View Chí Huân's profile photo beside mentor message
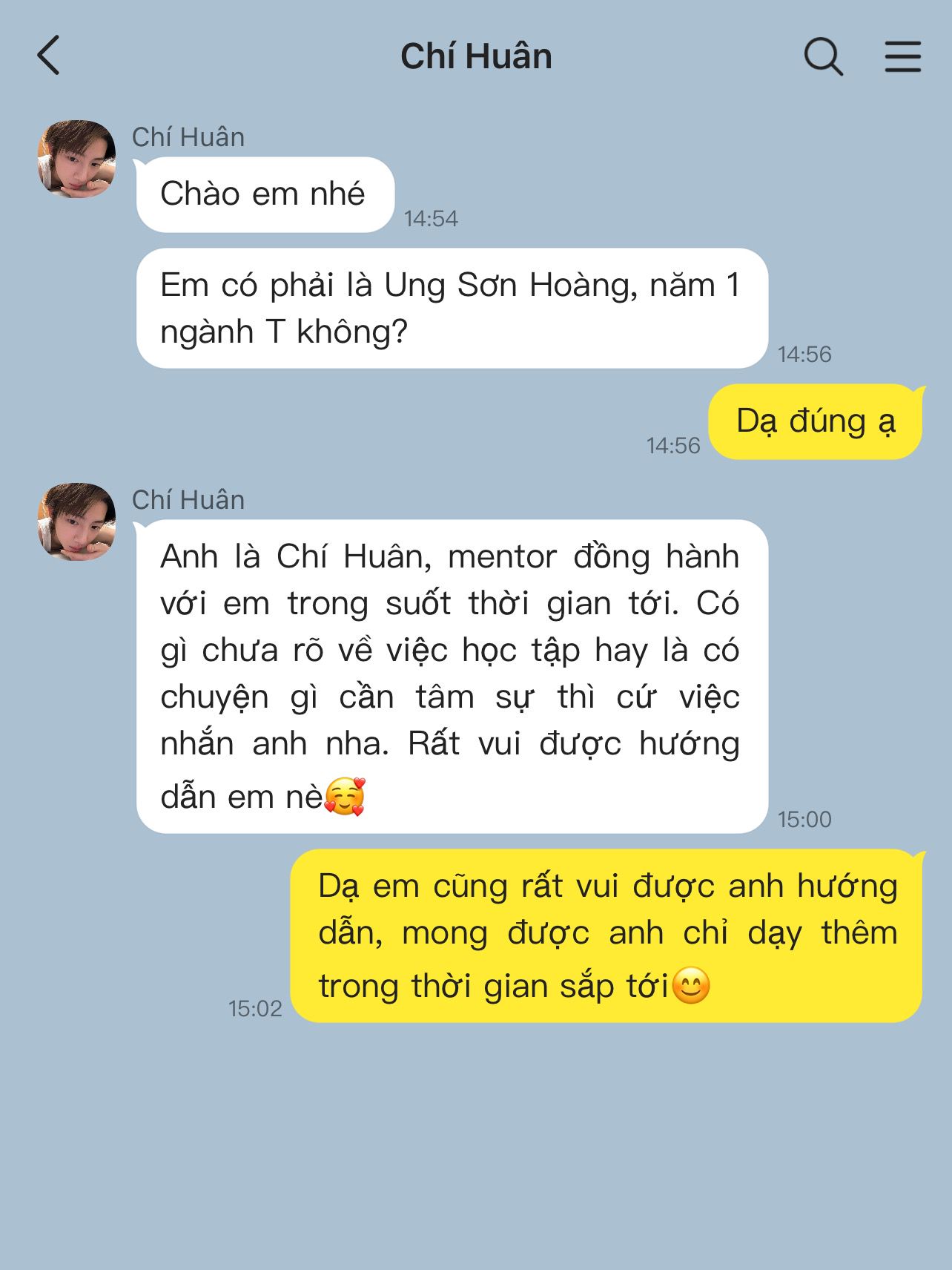 77,522
